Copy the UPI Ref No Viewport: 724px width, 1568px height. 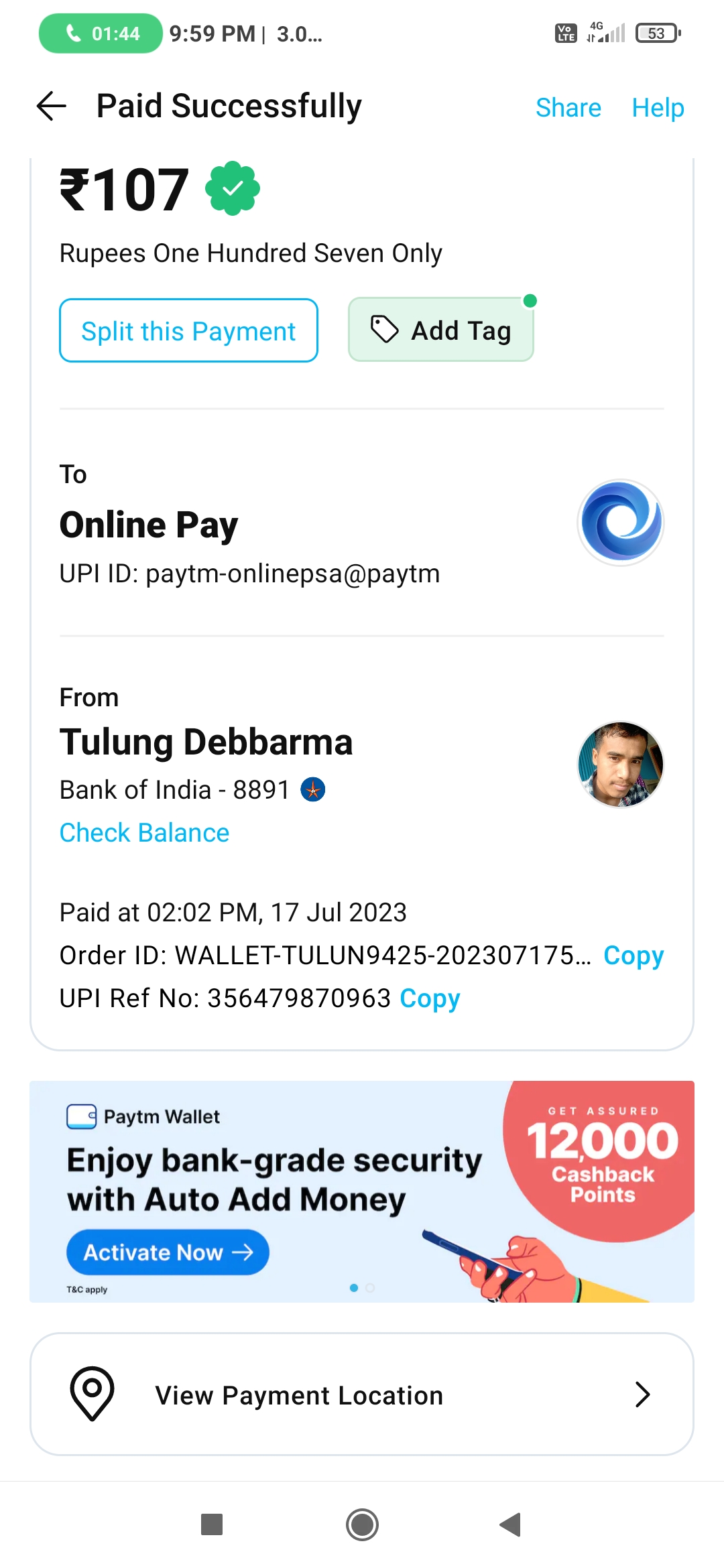430,998
